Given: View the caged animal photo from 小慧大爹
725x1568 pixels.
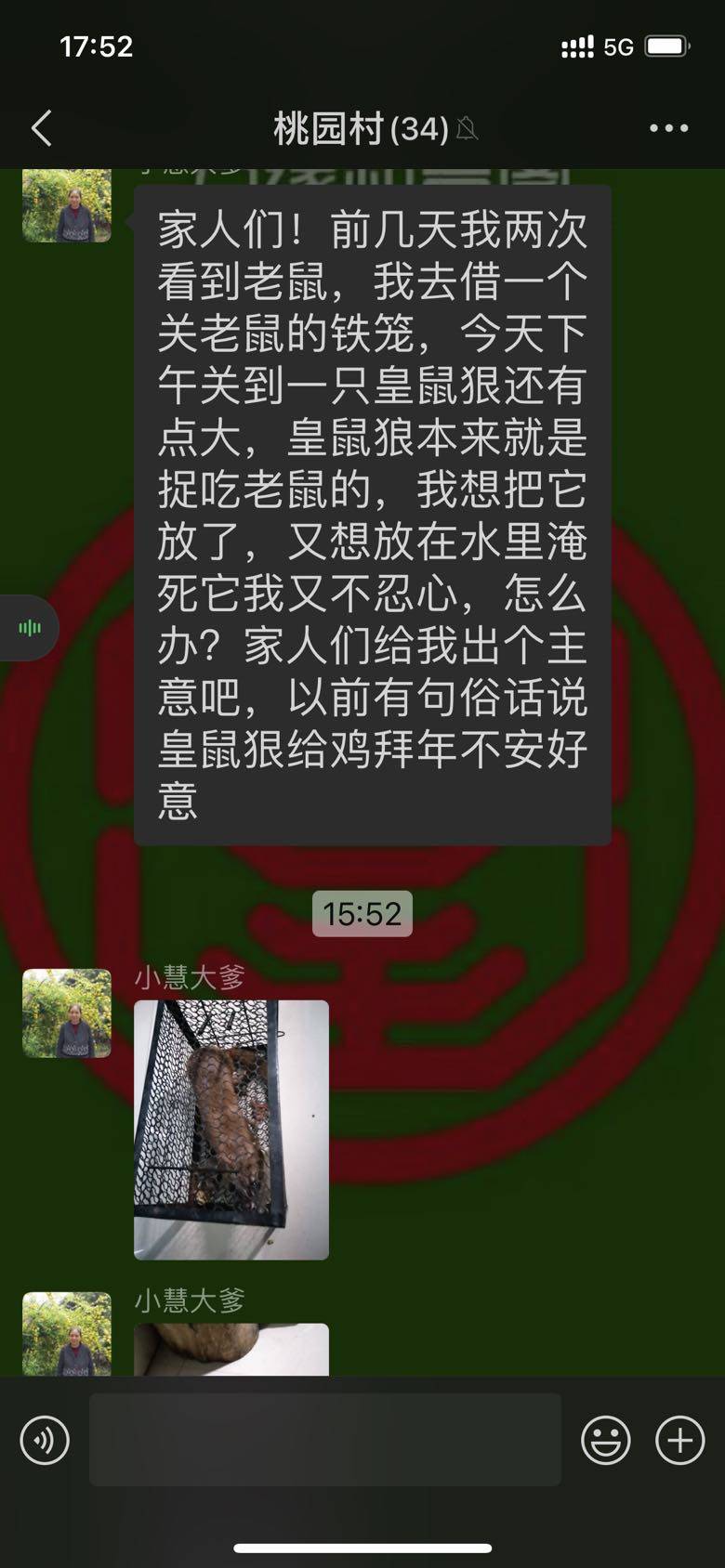Looking at the screenshot, I should click(x=231, y=1130).
